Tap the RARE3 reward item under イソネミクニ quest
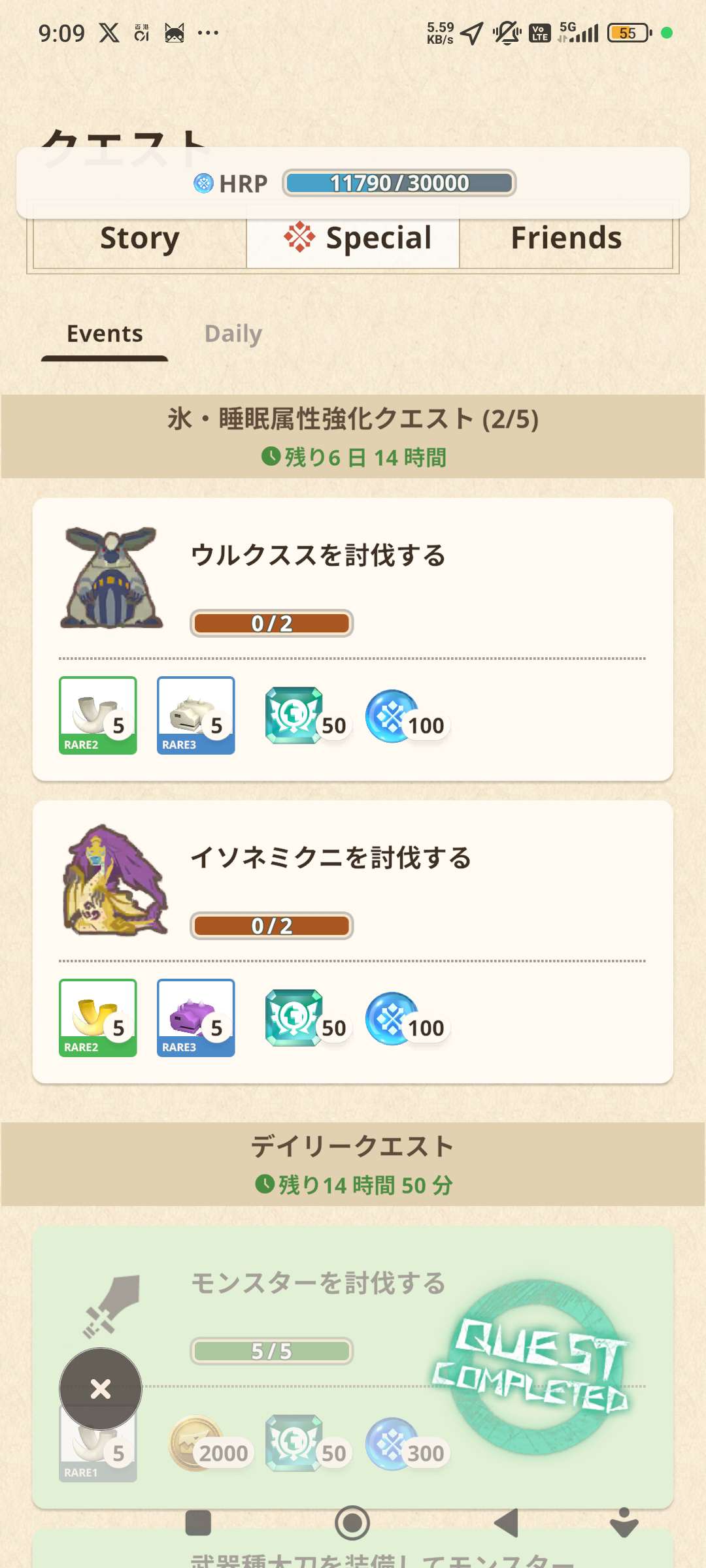The image size is (706, 1568). tap(196, 1018)
